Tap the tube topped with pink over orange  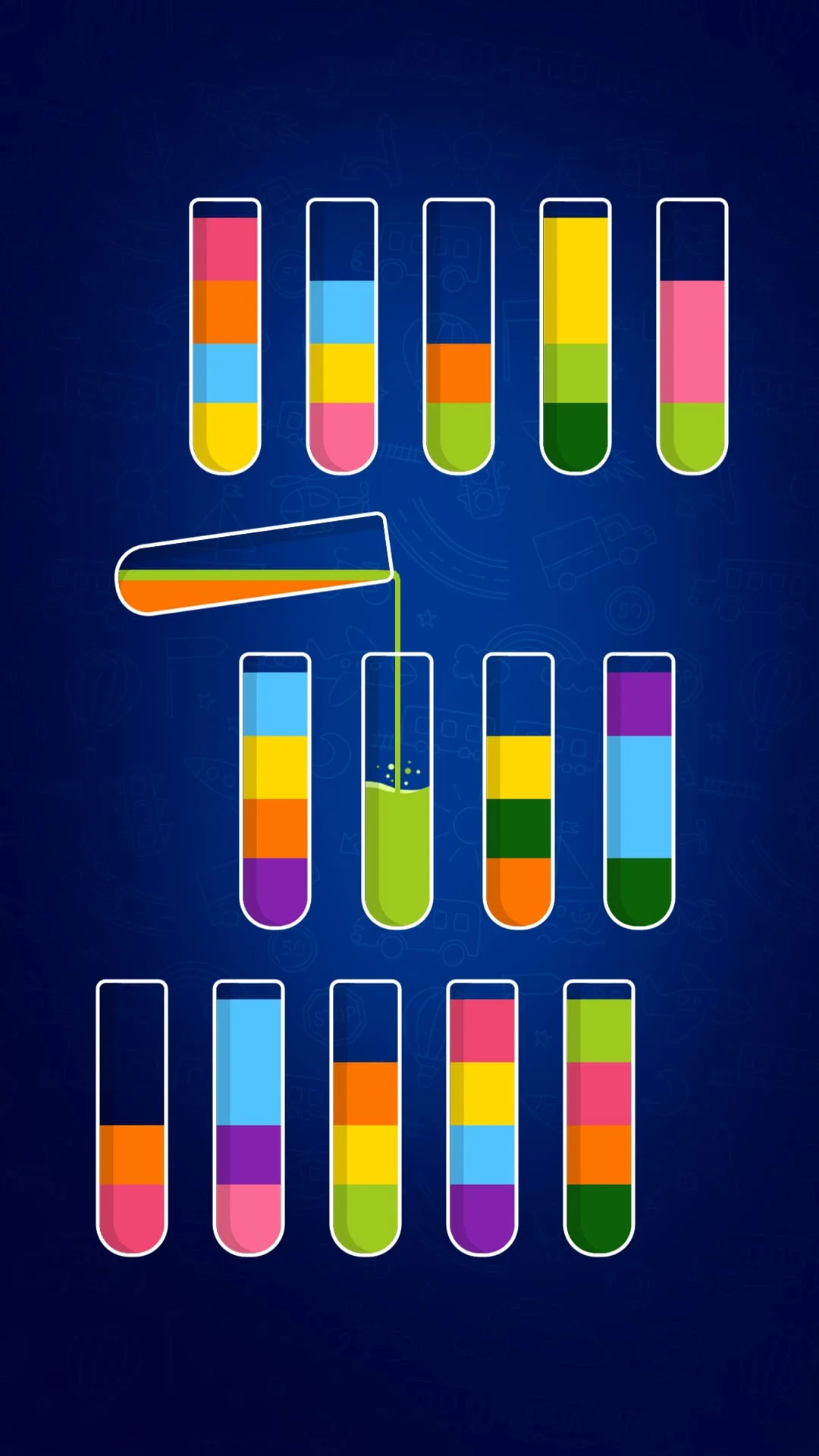(x=225, y=337)
